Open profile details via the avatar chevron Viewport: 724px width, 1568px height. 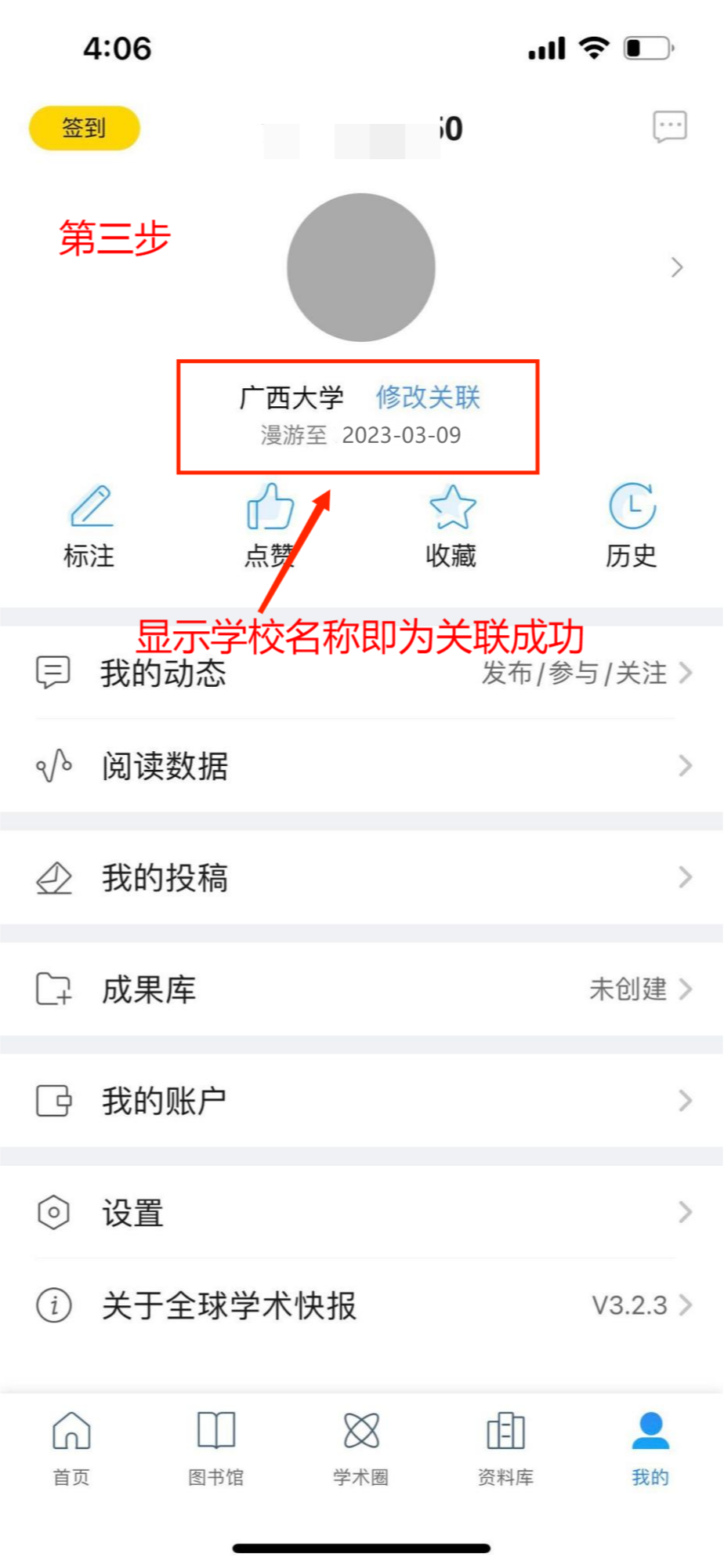pyautogui.click(x=677, y=267)
